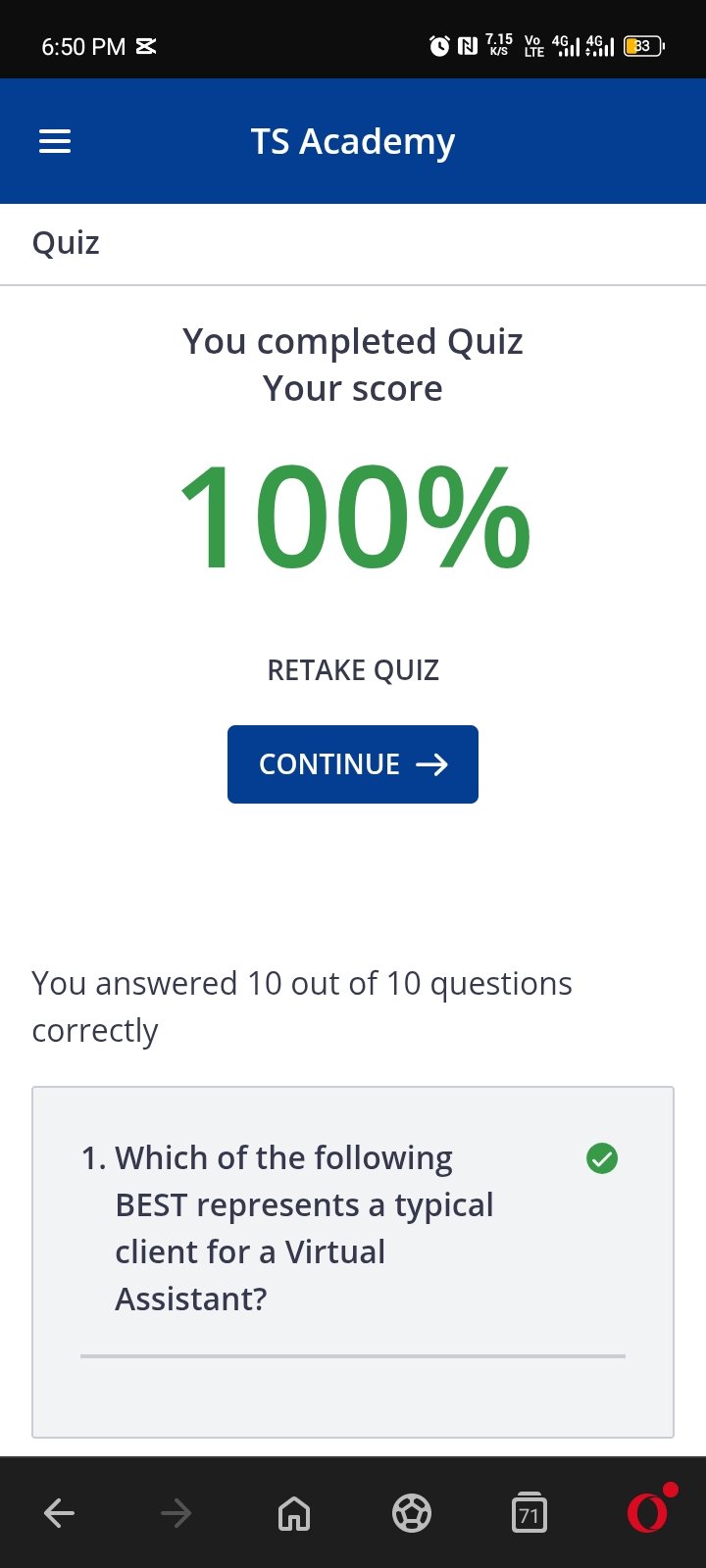Open the hamburger menu

(55, 142)
